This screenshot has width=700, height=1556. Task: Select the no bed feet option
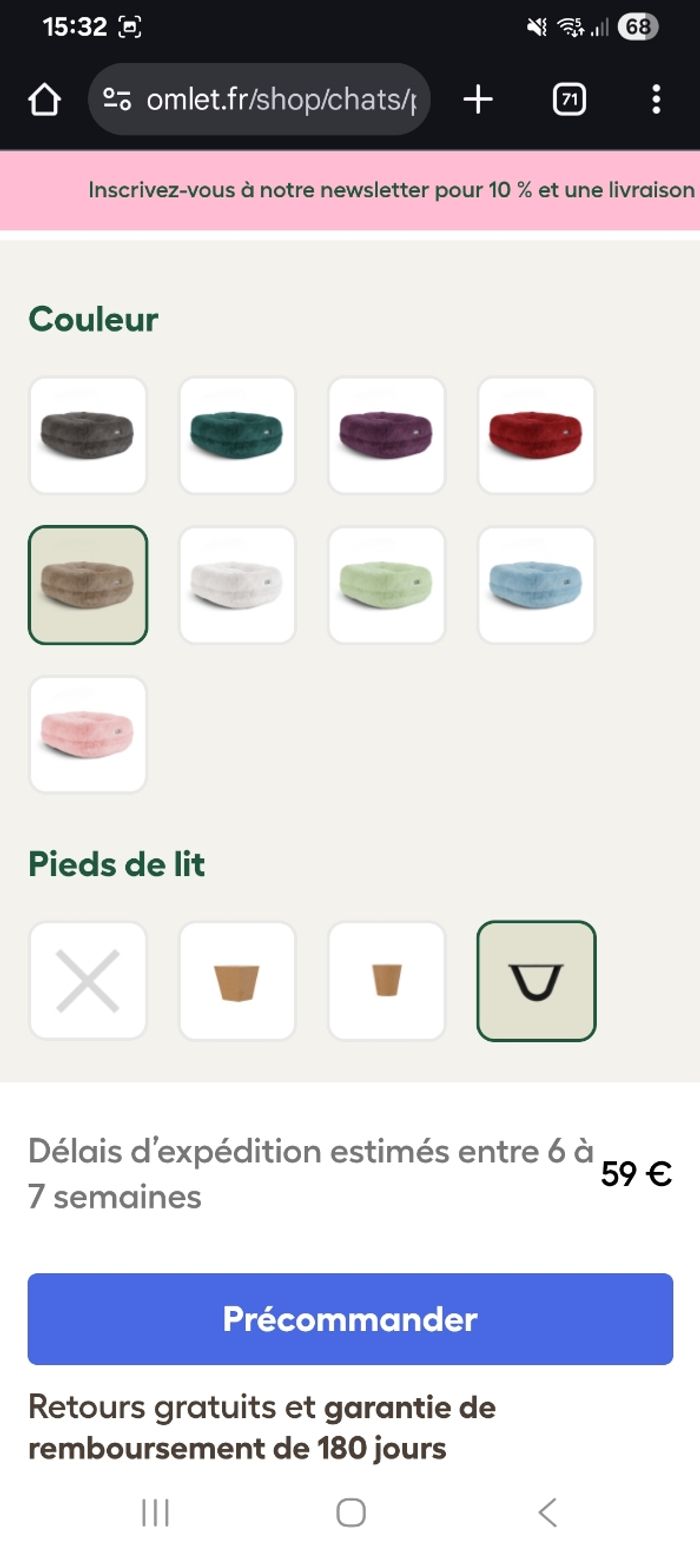click(x=88, y=980)
